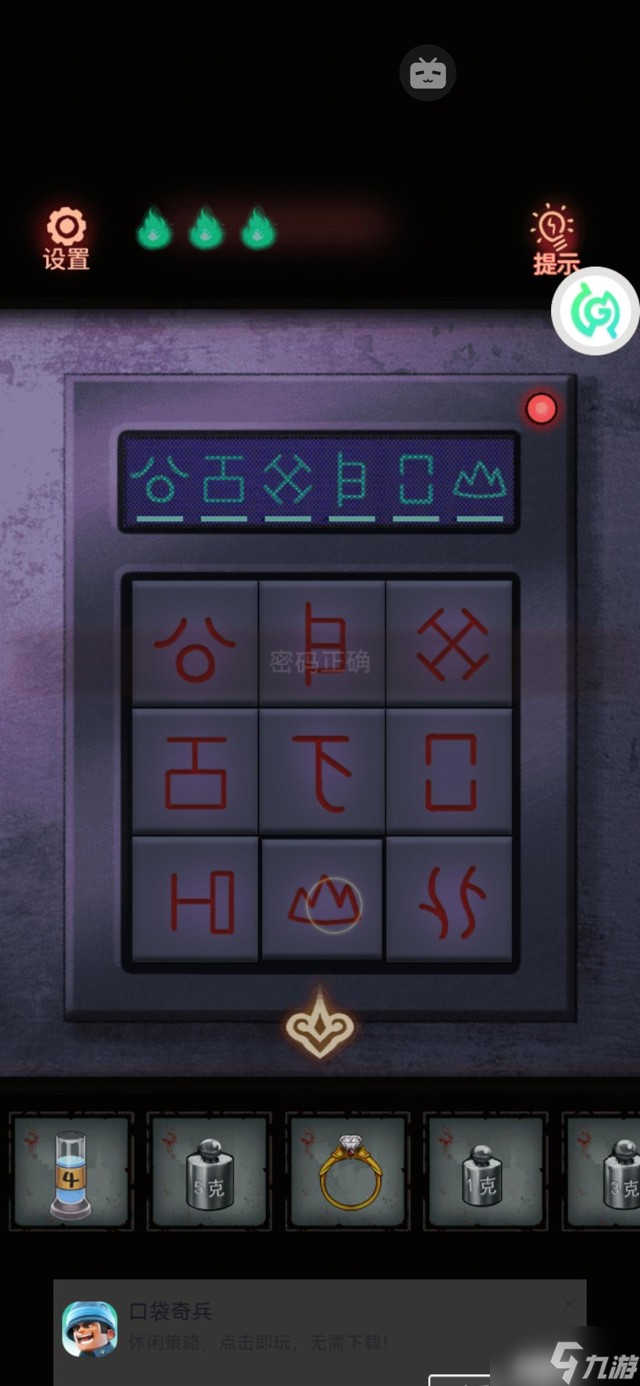The image size is (640, 1386).
Task: Tap the empty rectangle symbol key
Action: pos(451,771)
